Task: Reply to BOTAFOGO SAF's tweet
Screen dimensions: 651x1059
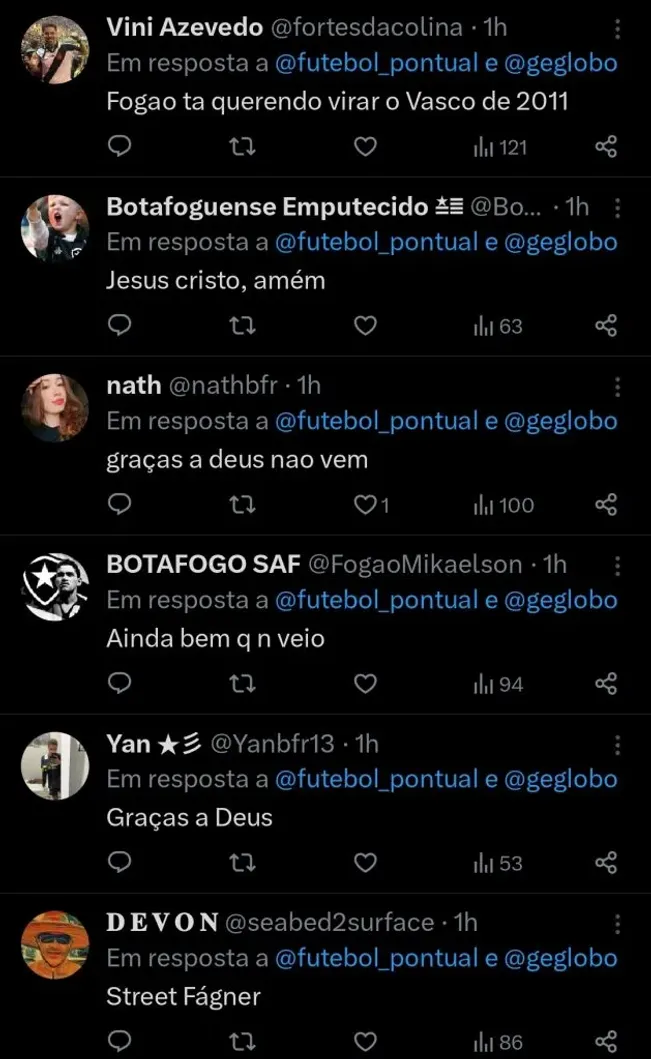Action: point(120,684)
